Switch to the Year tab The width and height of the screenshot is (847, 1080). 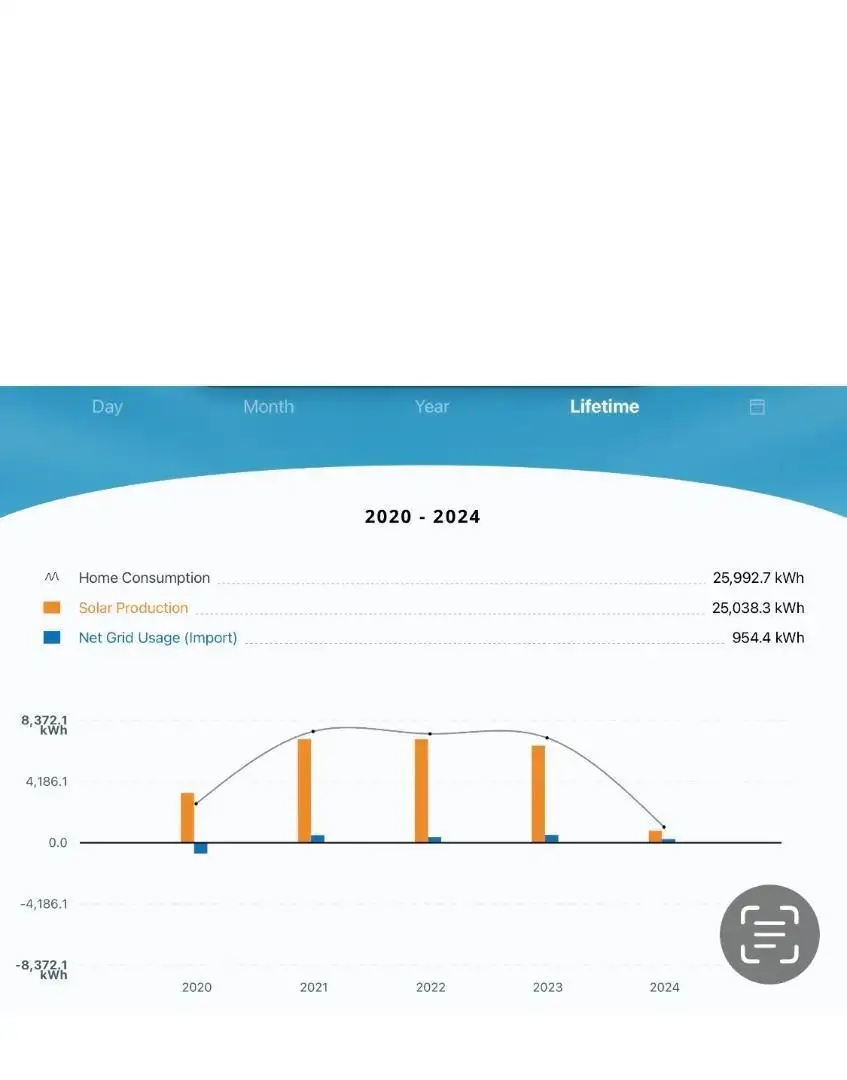pyautogui.click(x=432, y=407)
